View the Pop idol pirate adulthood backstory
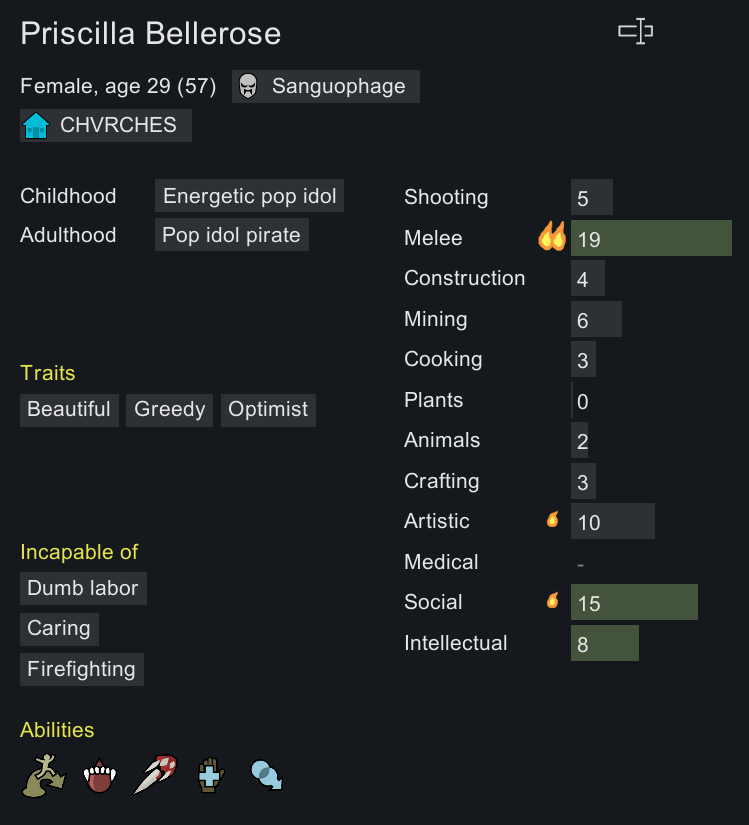The image size is (749, 825). point(231,235)
